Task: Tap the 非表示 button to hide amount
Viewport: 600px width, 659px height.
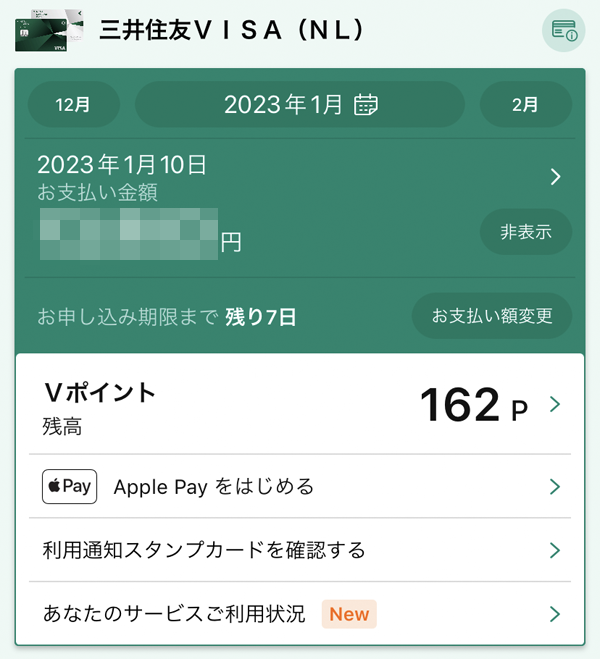Action: pos(525,232)
